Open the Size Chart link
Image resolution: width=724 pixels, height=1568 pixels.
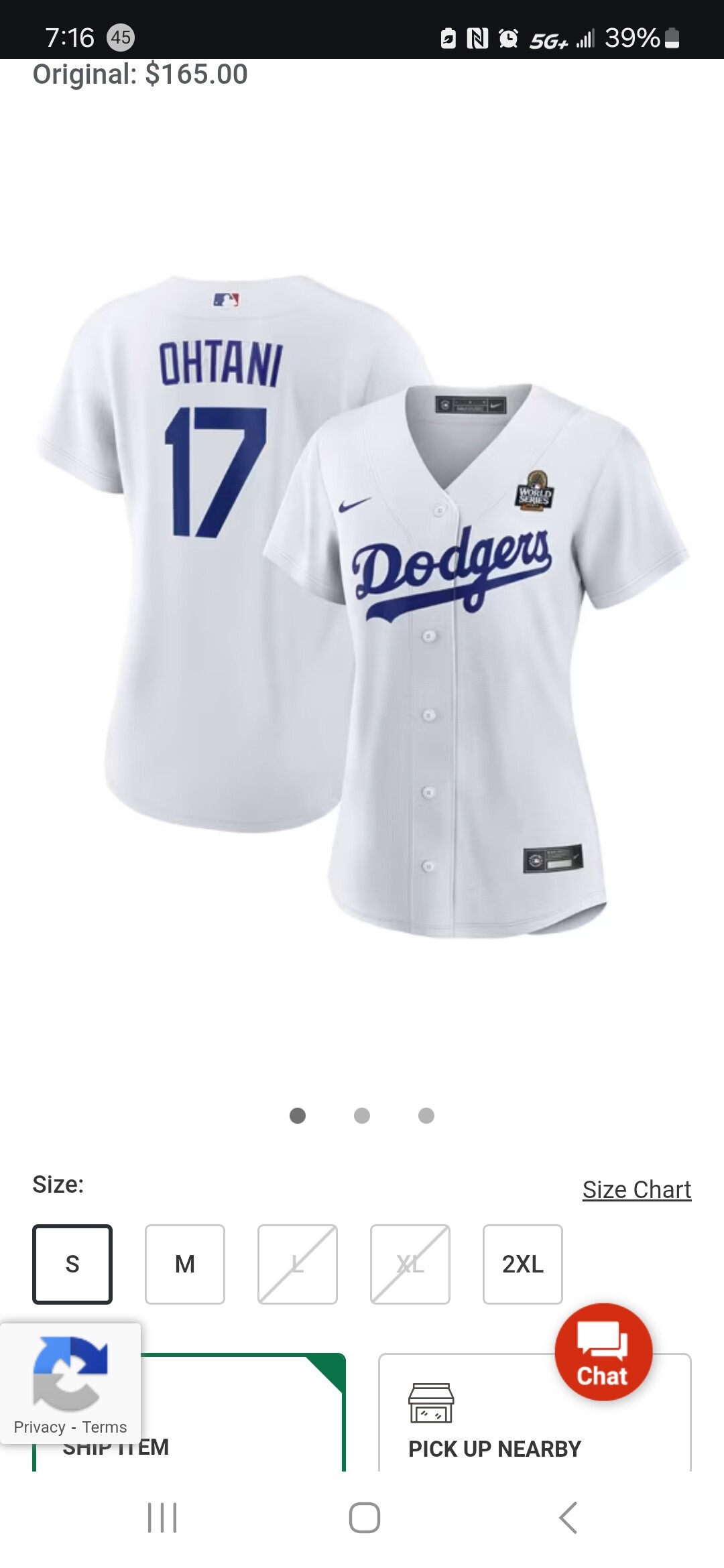tap(636, 1189)
